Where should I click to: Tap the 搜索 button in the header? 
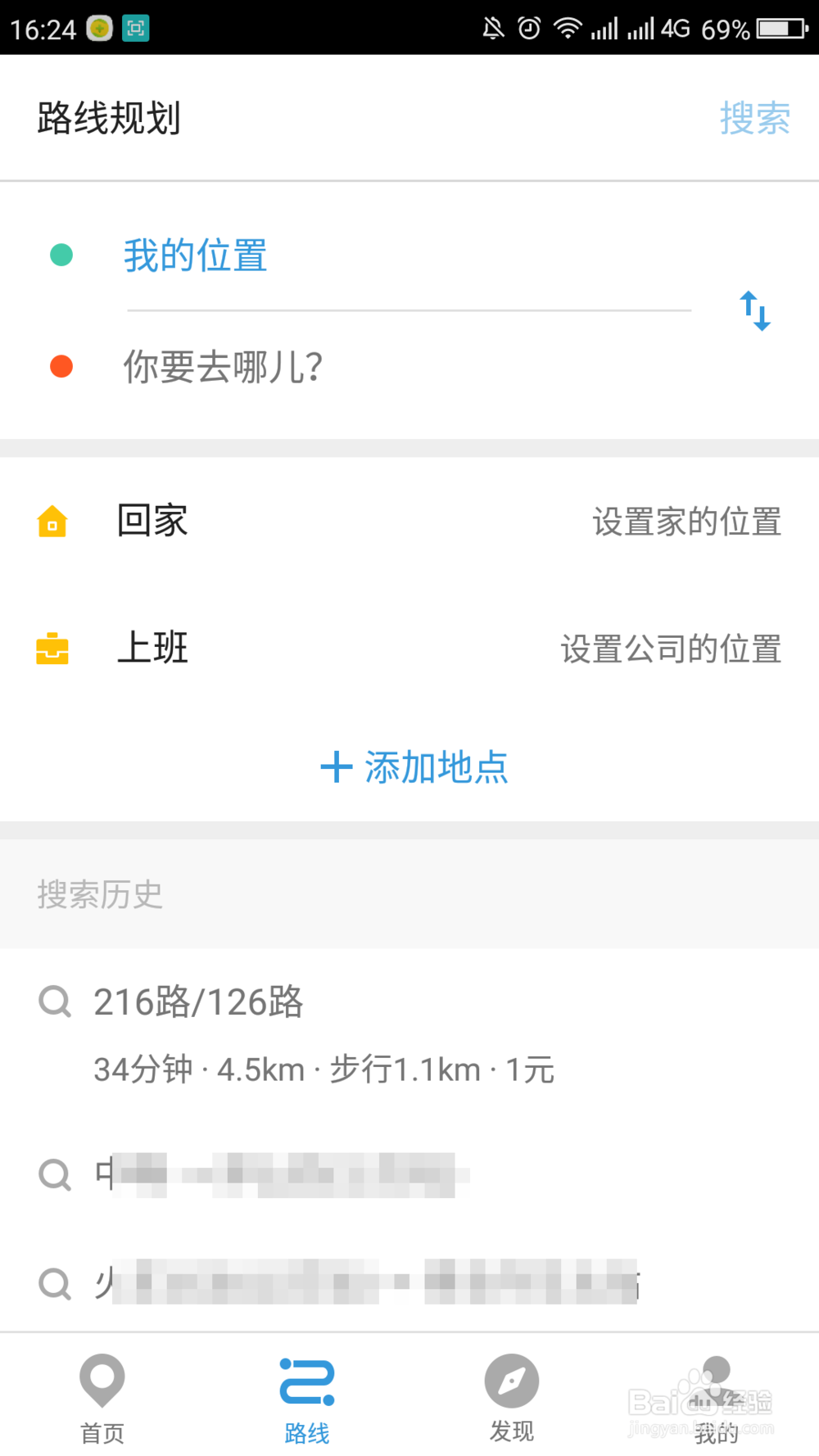pos(754,118)
